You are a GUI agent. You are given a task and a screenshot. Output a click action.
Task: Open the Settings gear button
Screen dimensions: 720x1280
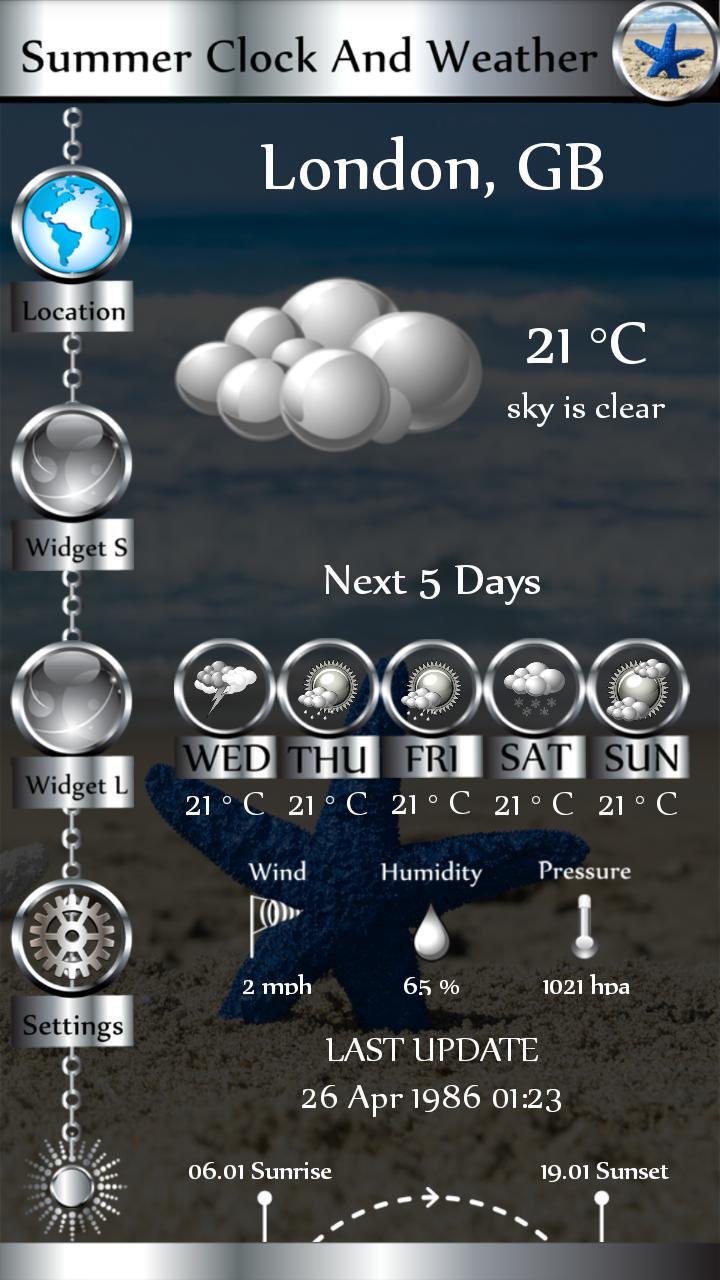coord(72,937)
